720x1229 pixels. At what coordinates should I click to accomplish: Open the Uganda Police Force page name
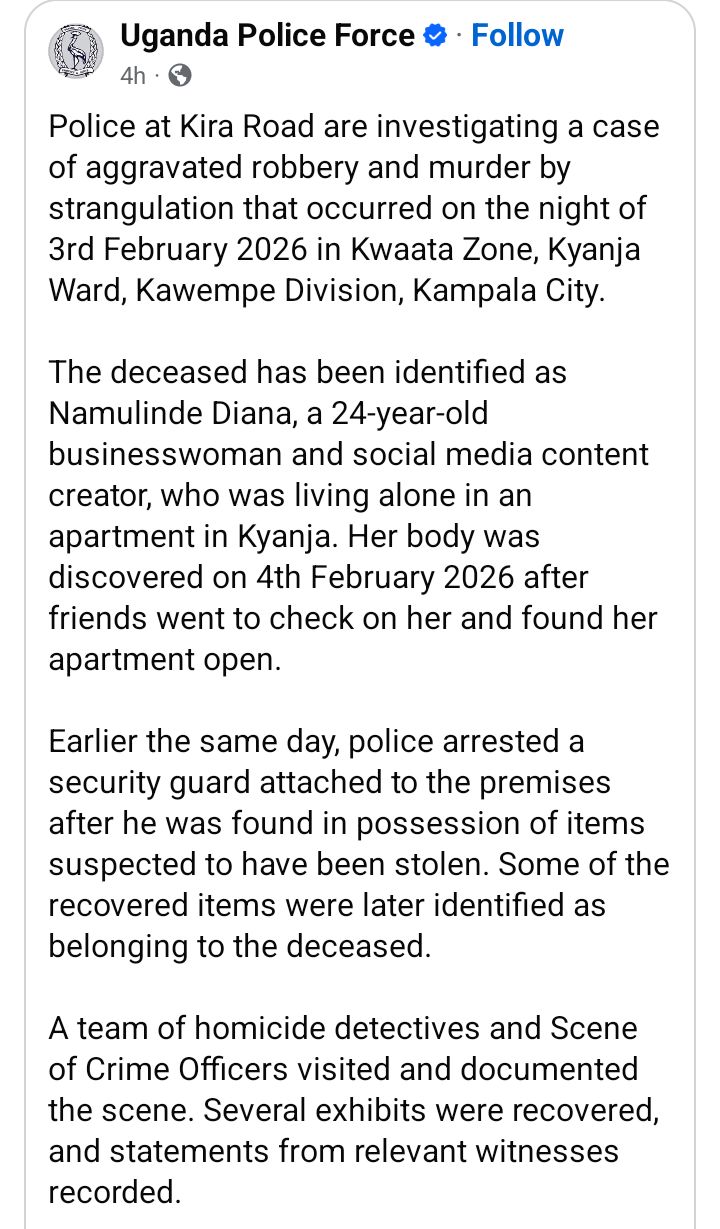pos(270,34)
